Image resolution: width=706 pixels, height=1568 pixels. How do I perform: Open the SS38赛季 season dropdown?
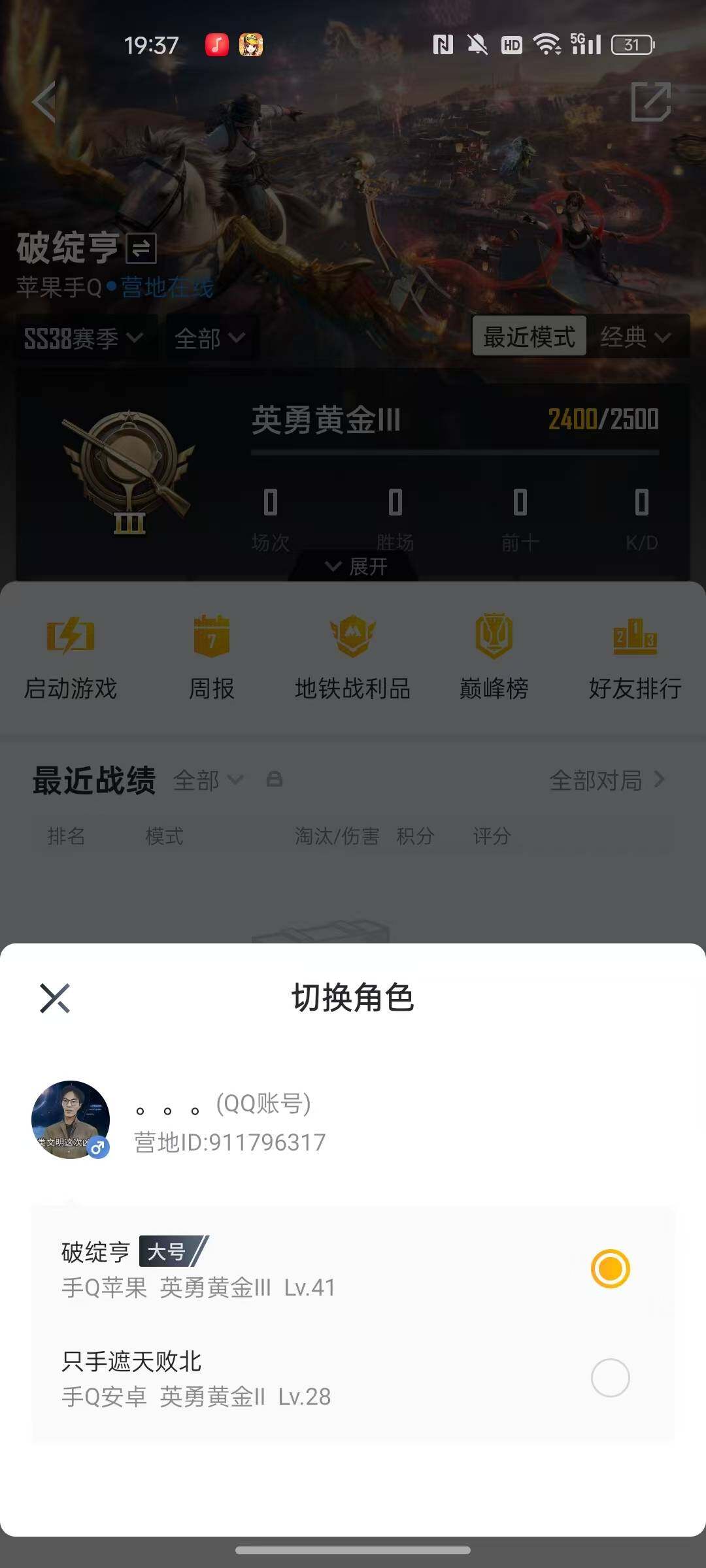[x=82, y=338]
